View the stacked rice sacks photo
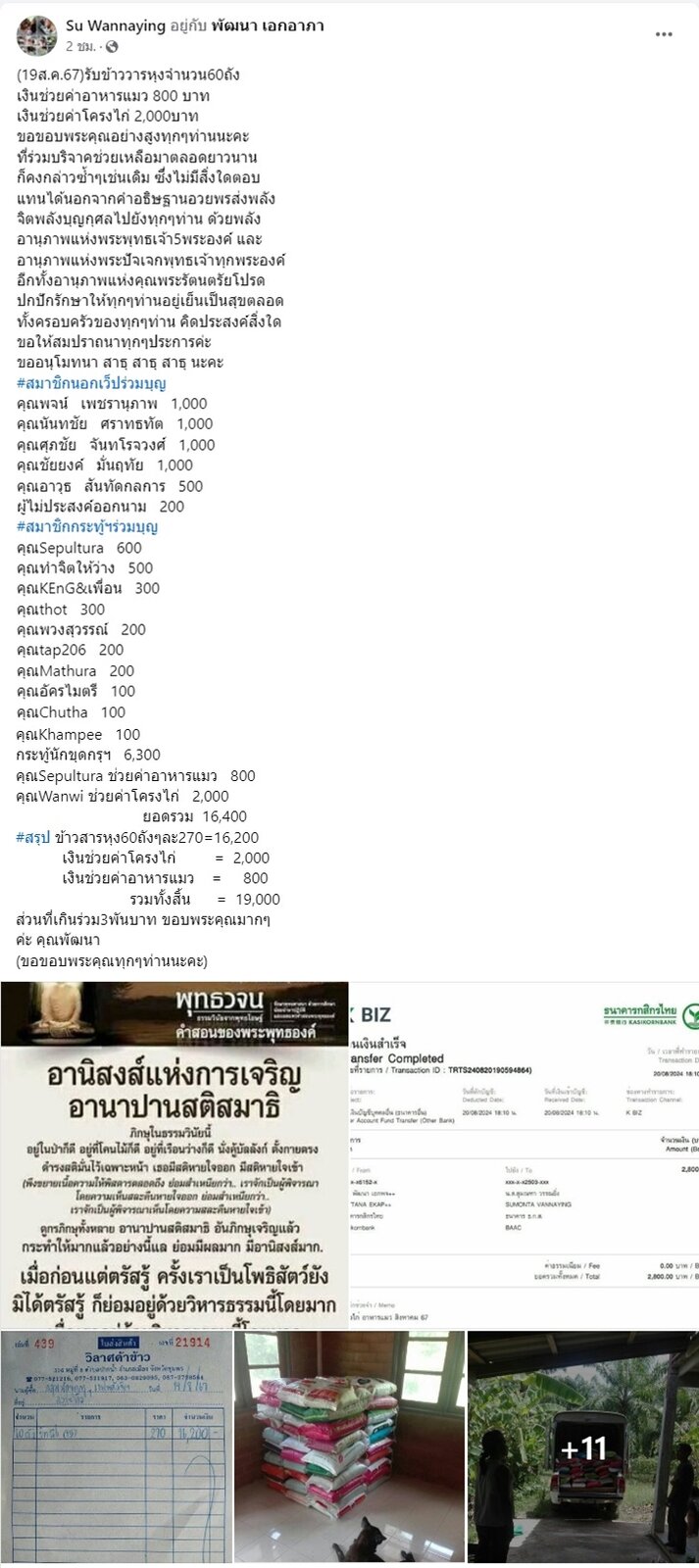699x1568 pixels. (x=349, y=1447)
